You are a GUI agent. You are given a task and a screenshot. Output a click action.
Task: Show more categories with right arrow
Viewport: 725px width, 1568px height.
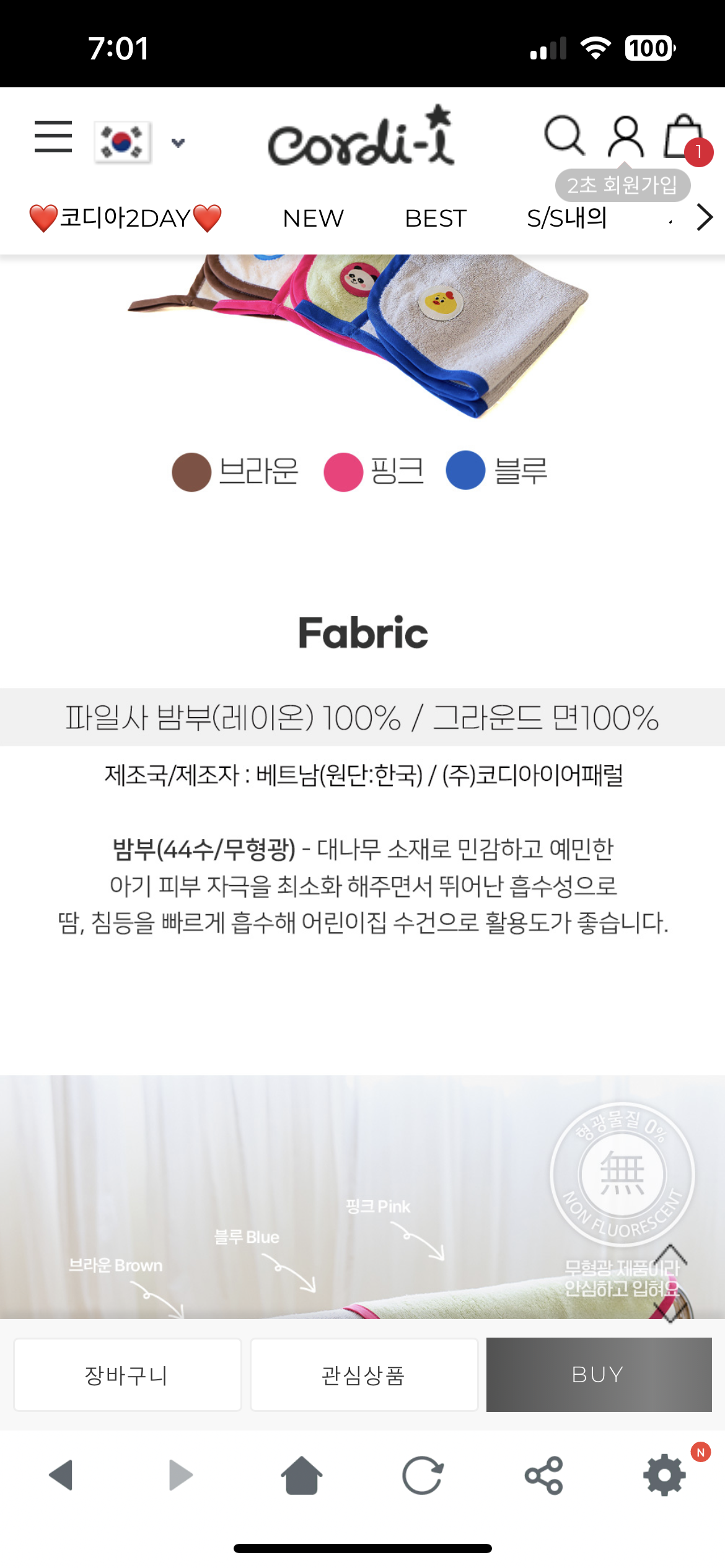point(705,217)
